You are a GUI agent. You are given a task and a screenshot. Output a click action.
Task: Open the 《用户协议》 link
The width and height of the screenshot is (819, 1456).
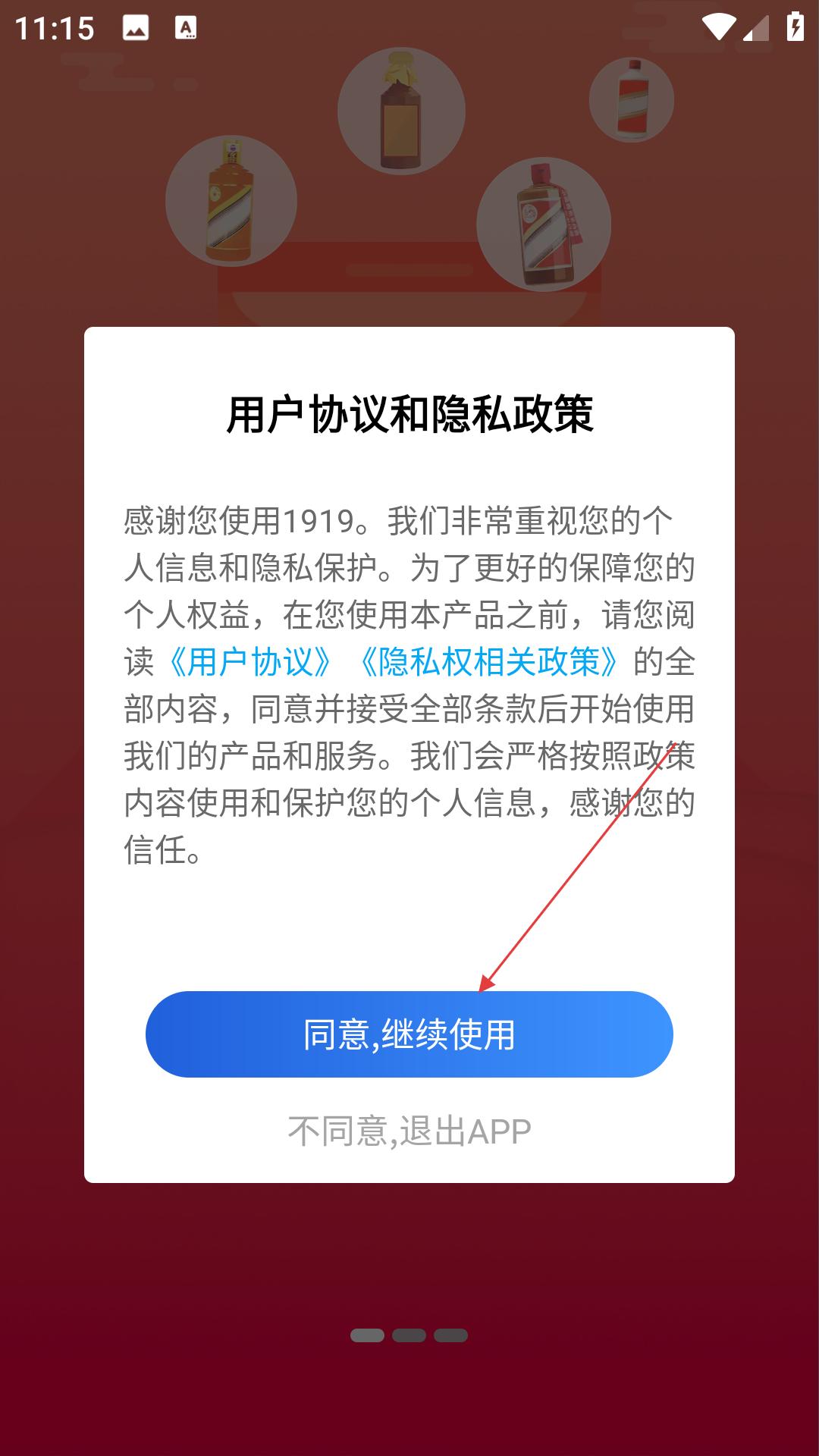point(249,662)
